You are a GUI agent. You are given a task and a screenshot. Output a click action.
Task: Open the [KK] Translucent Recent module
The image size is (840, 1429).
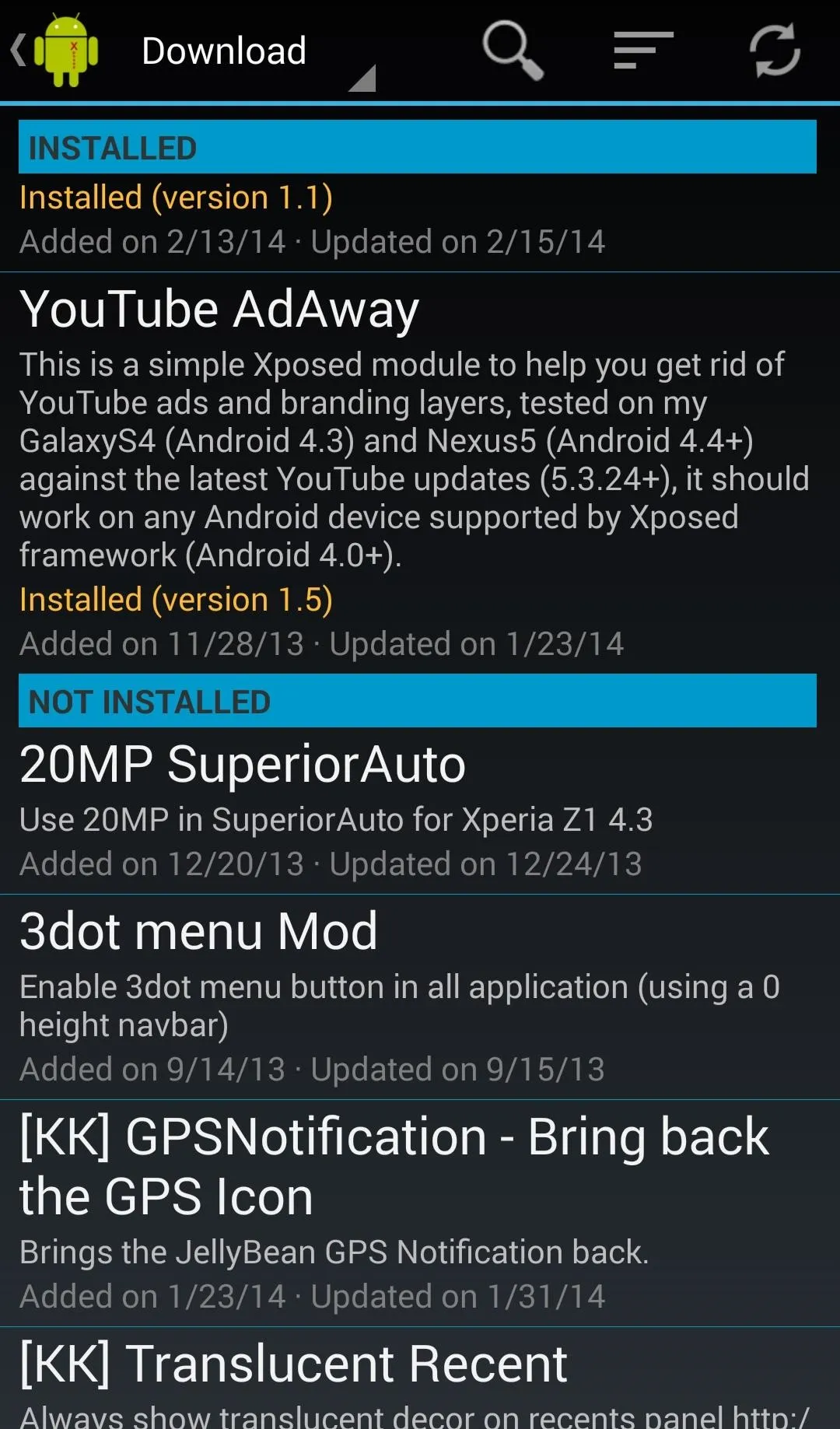[x=420, y=1379]
